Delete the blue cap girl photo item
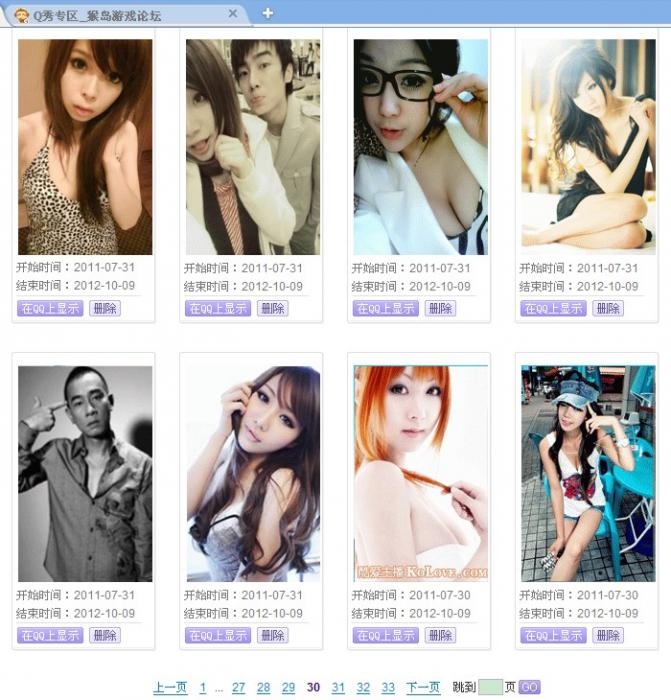 tap(607, 635)
